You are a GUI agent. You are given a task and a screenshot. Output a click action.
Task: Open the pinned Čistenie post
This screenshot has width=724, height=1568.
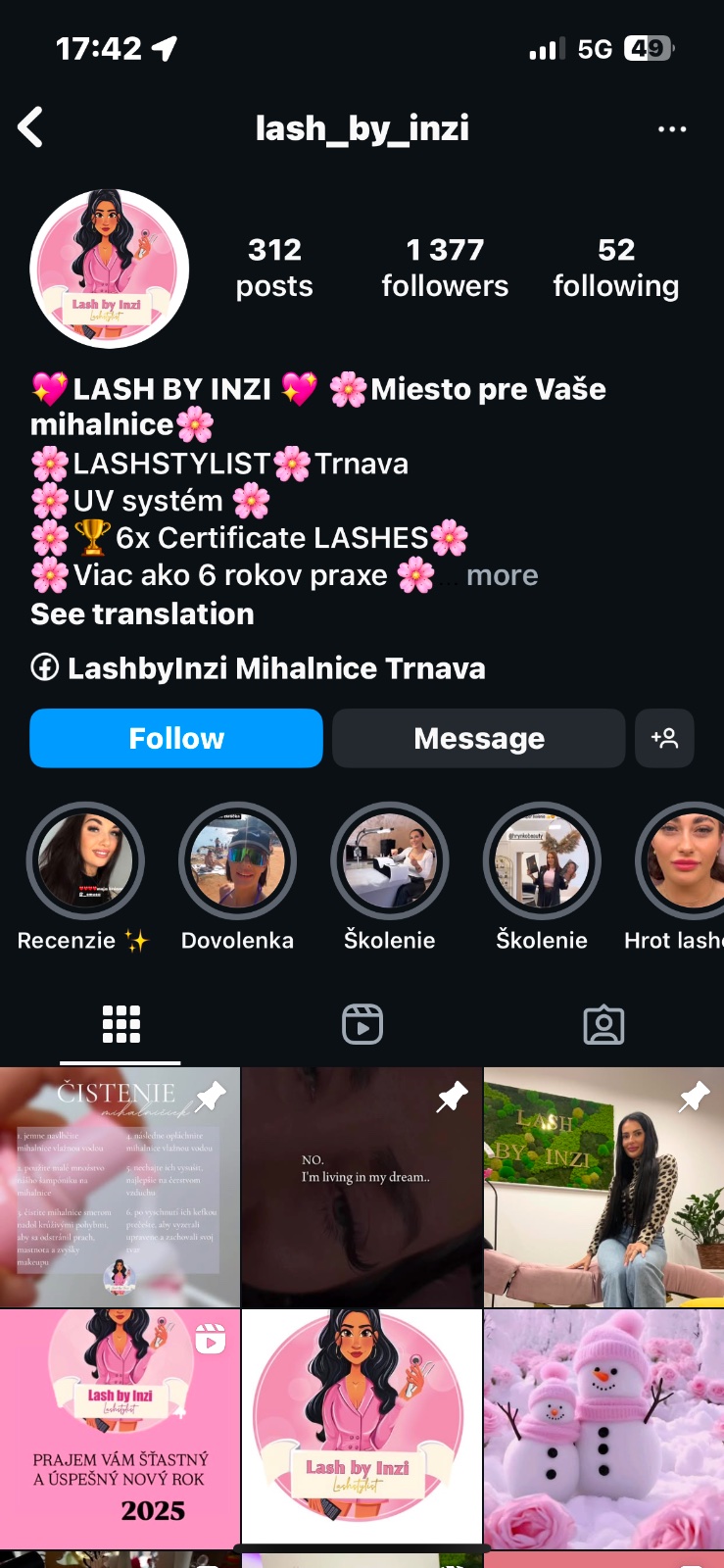120,1188
